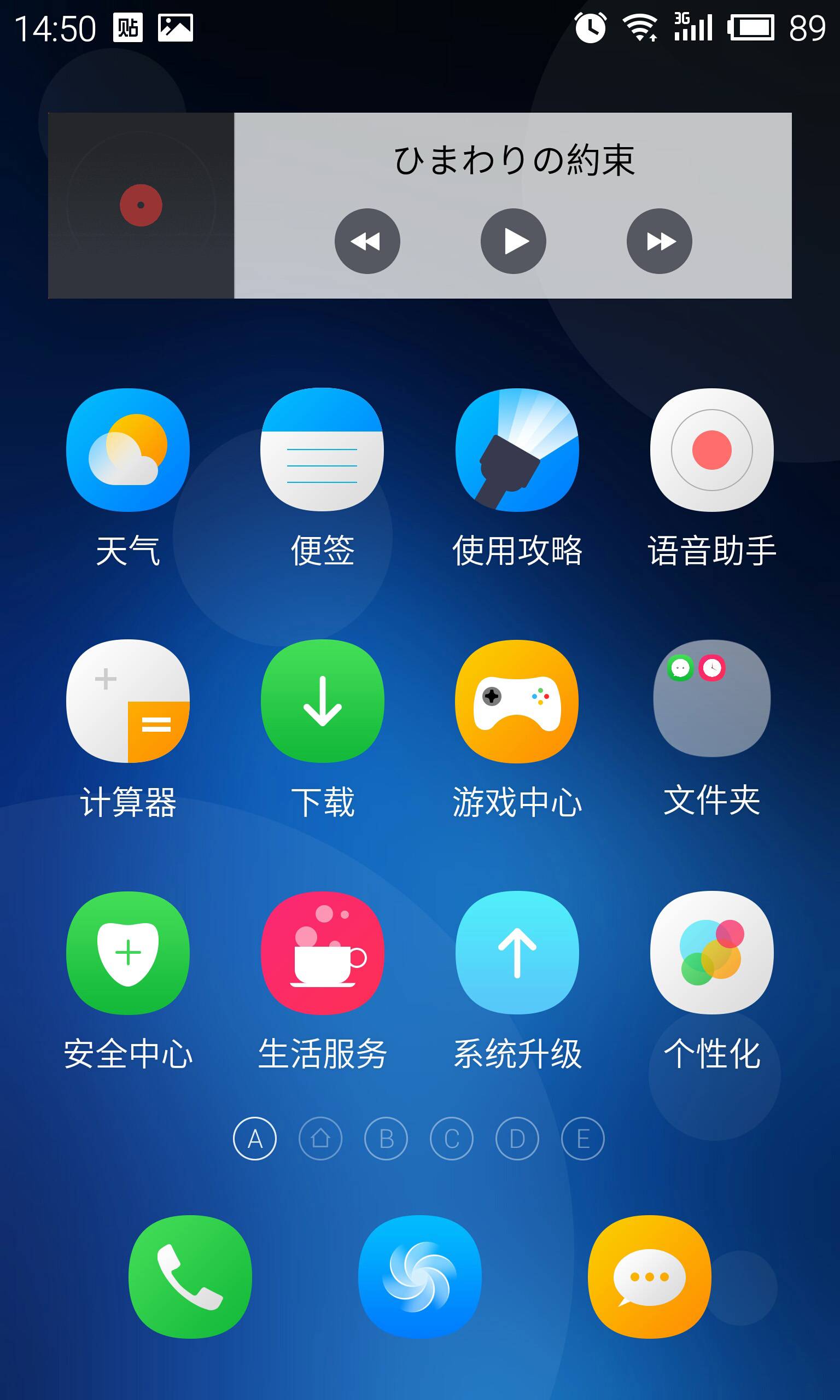The image size is (840, 1400).
Task: Expand the 文件夹 folder
Action: click(x=711, y=699)
